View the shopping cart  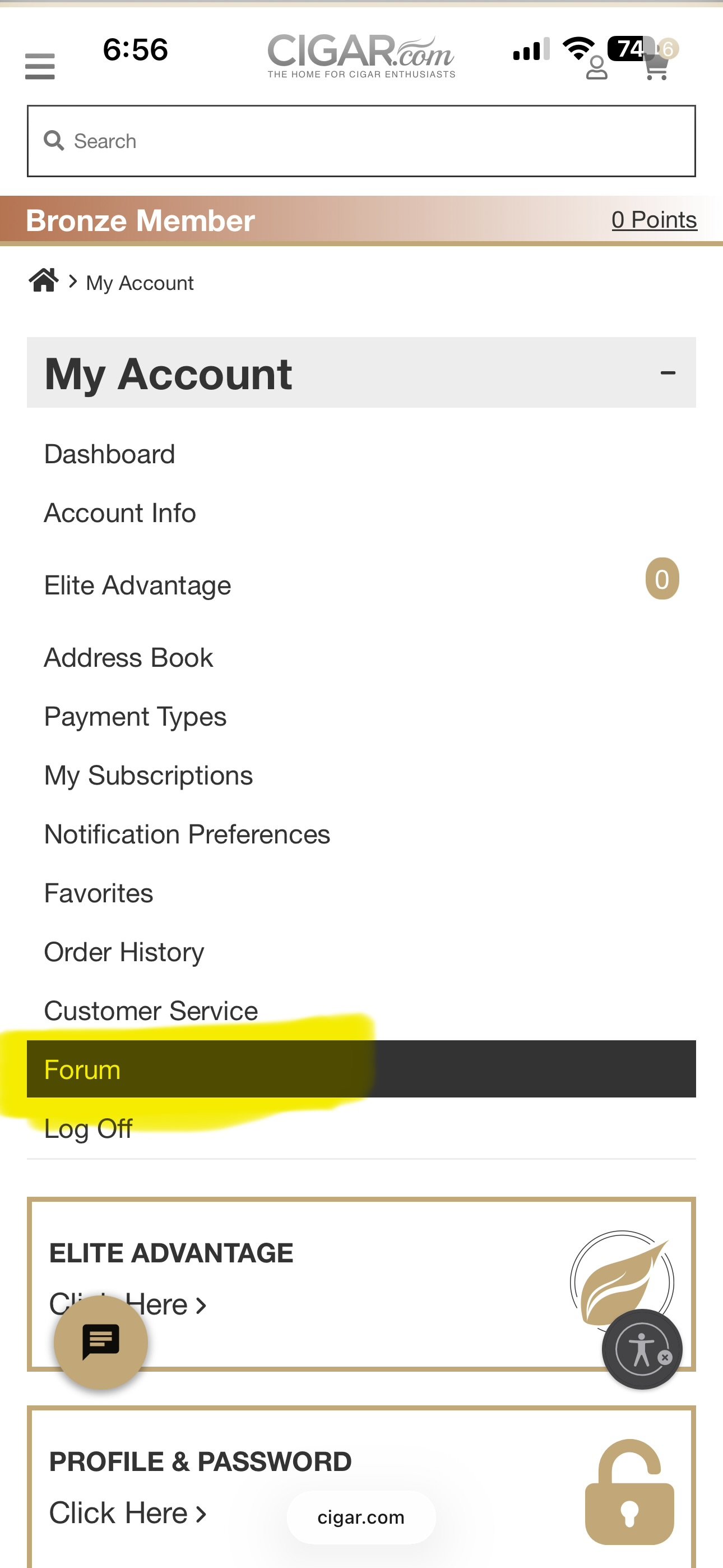[x=656, y=66]
